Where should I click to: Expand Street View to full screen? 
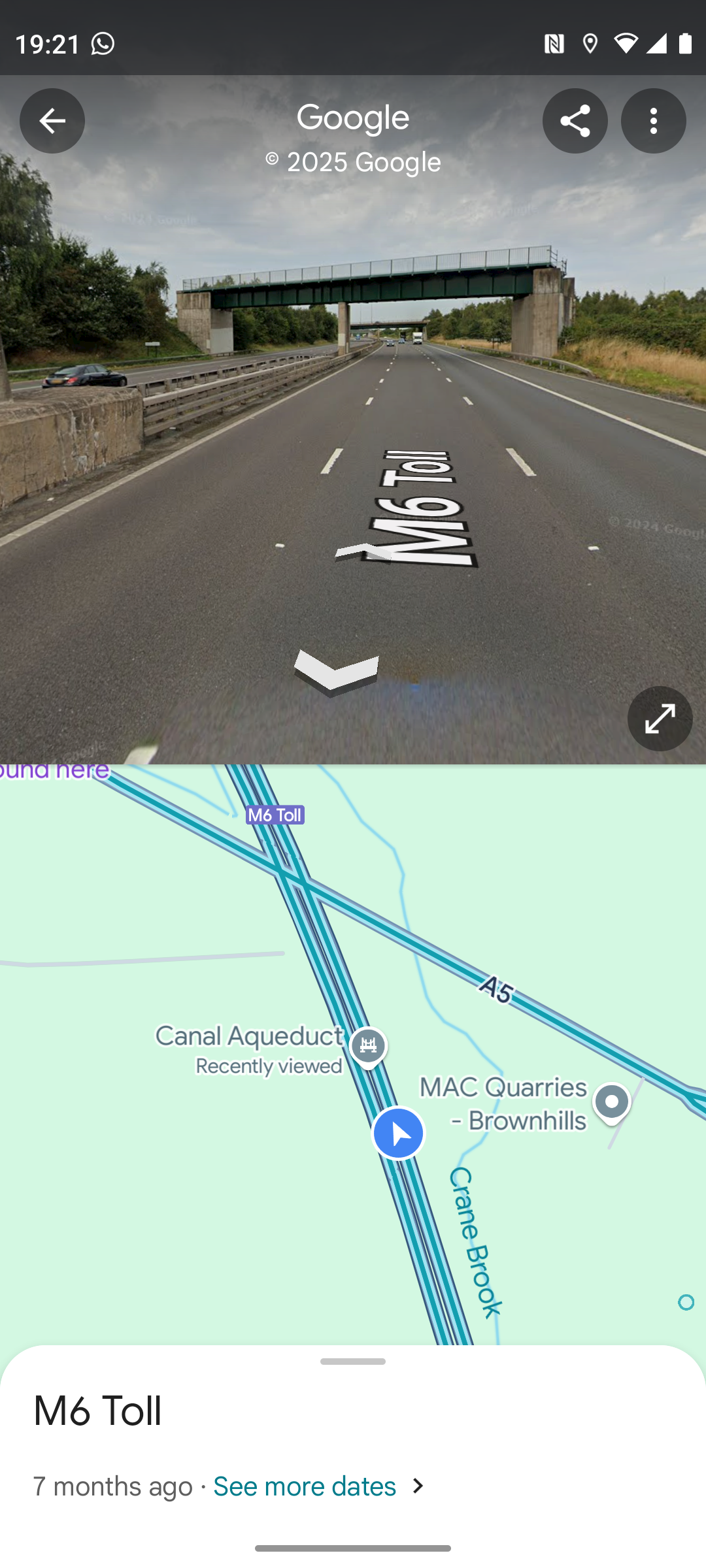[660, 719]
